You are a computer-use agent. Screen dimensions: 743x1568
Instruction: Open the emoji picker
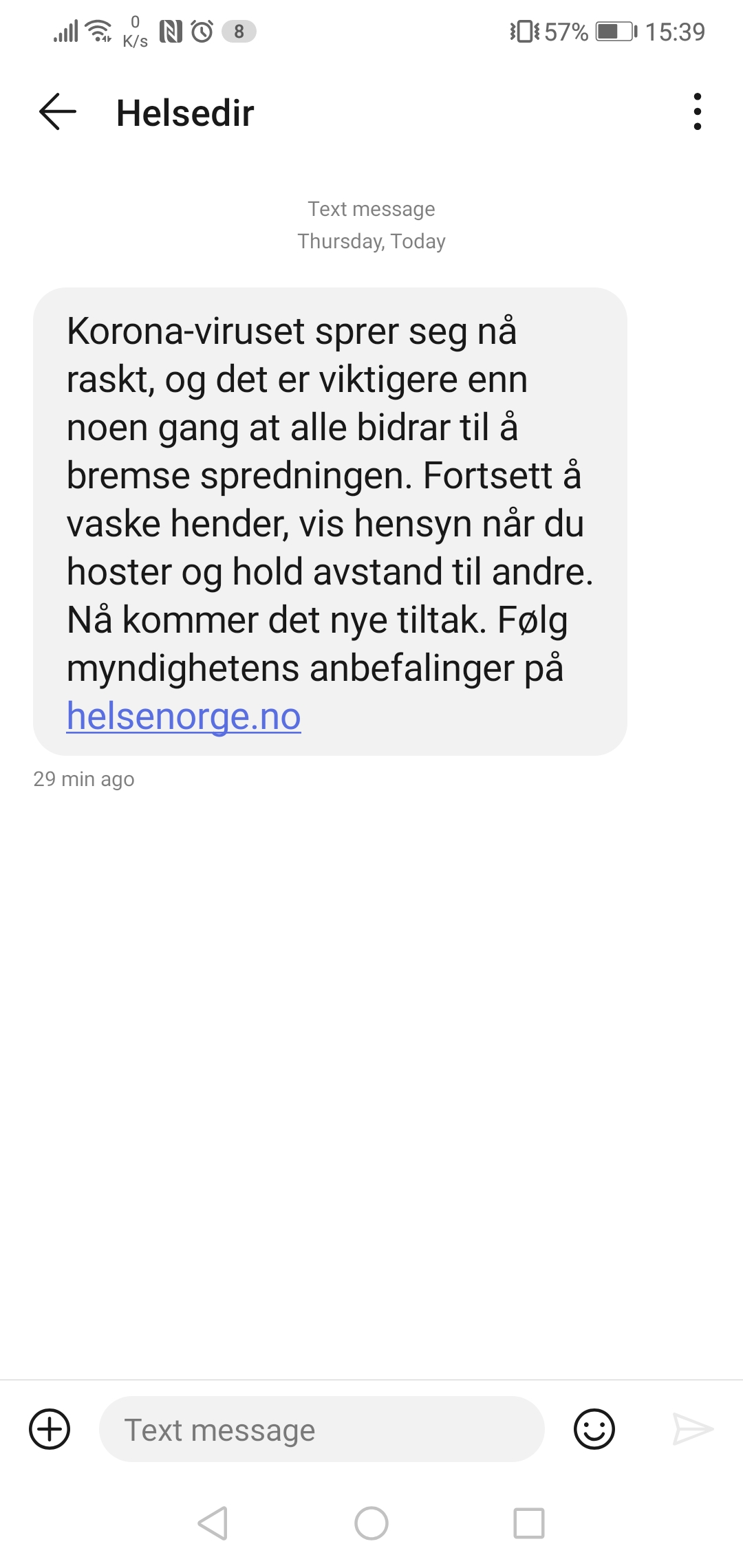[594, 1429]
